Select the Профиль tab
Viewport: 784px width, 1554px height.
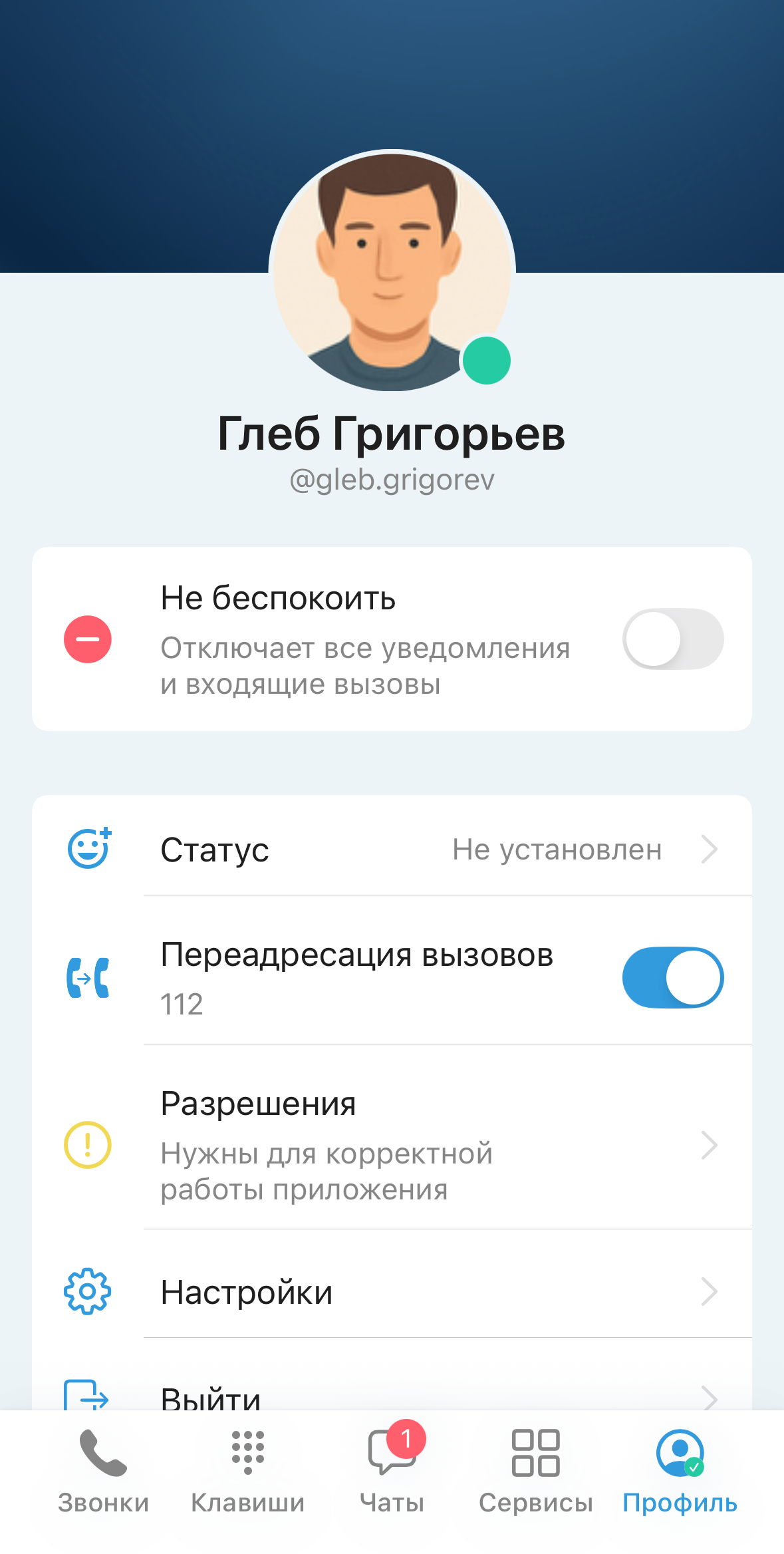click(x=680, y=1470)
